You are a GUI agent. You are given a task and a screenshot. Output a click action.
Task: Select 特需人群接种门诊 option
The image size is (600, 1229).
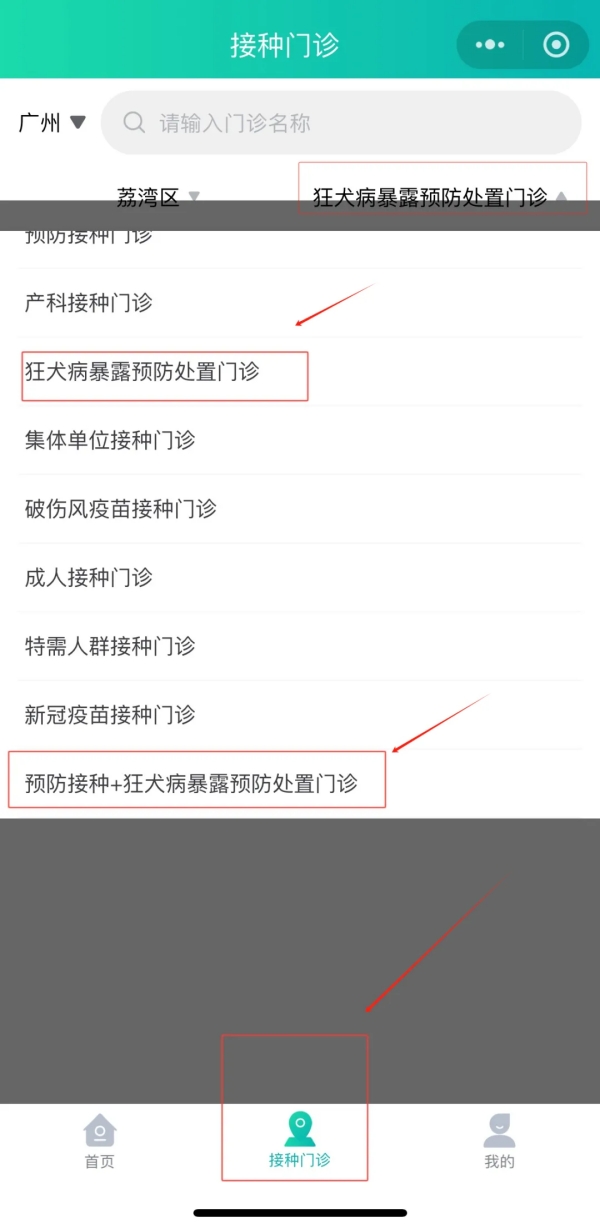[x=300, y=646]
